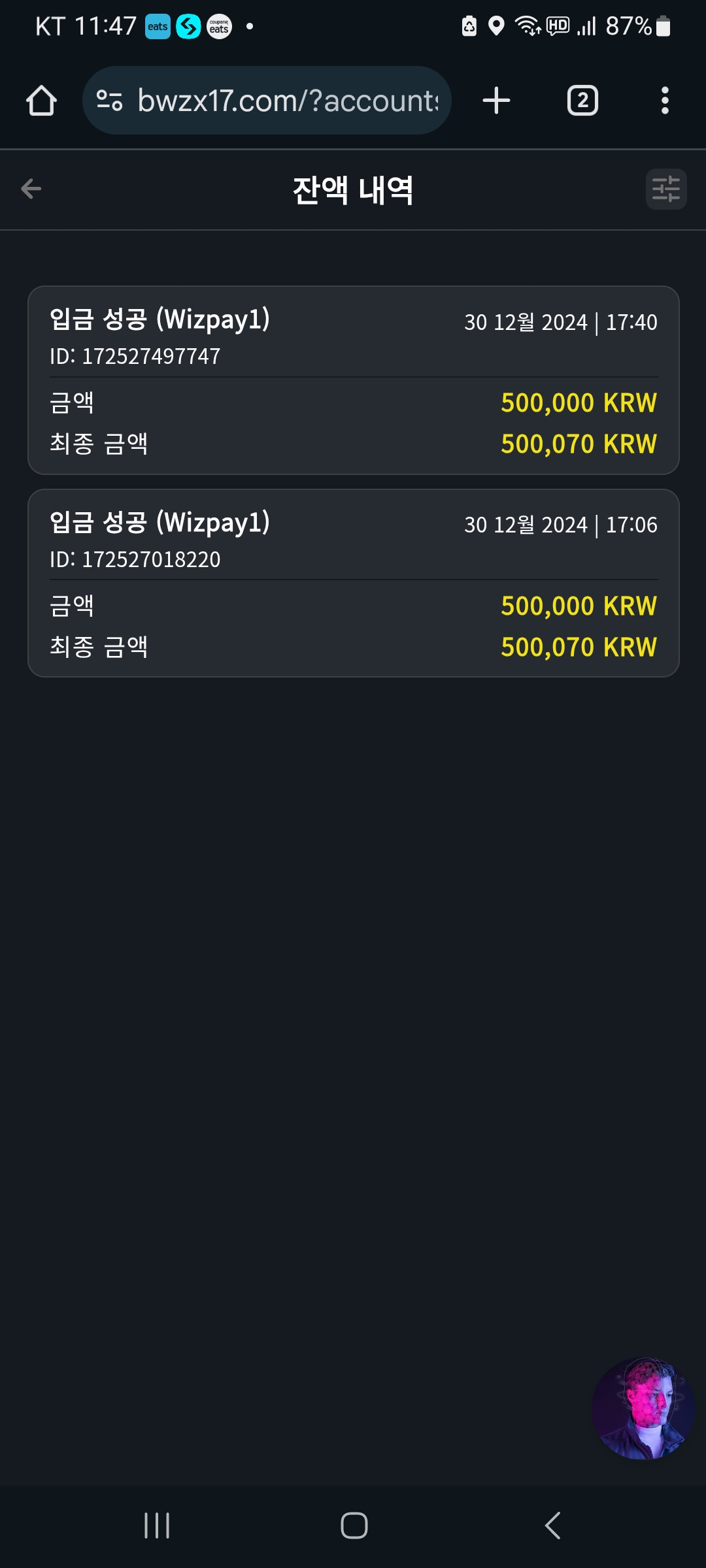Open the tab switcher showing 2 tabs

(582, 101)
